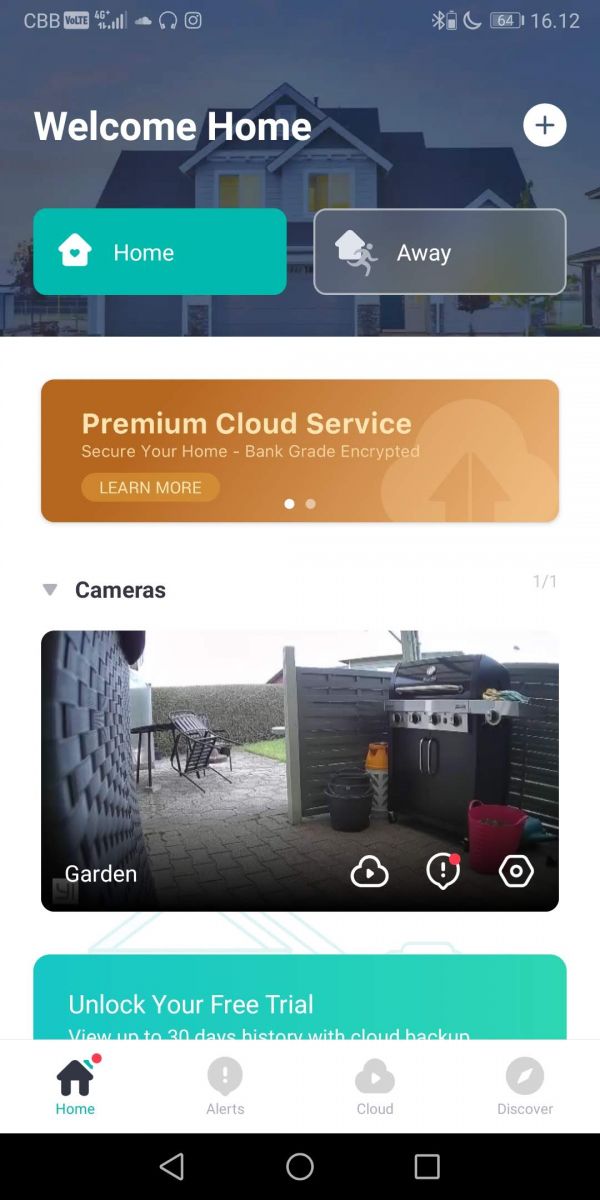Tap the plus icon to add device
600x1200 pixels.
[x=545, y=125]
